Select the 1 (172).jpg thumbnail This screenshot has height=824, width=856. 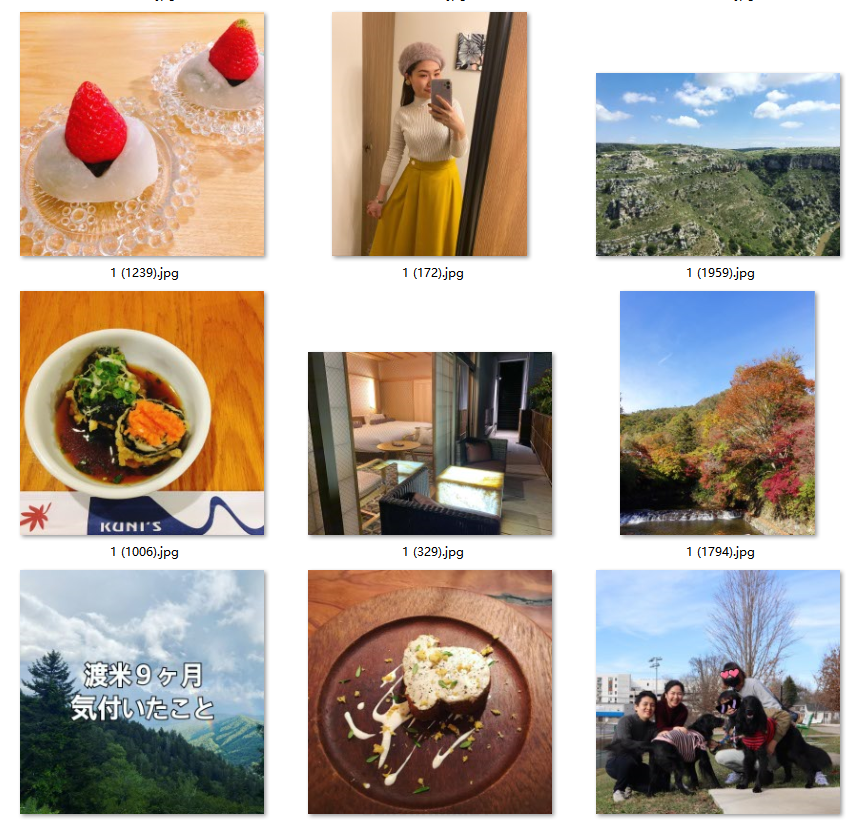pyautogui.click(x=429, y=134)
